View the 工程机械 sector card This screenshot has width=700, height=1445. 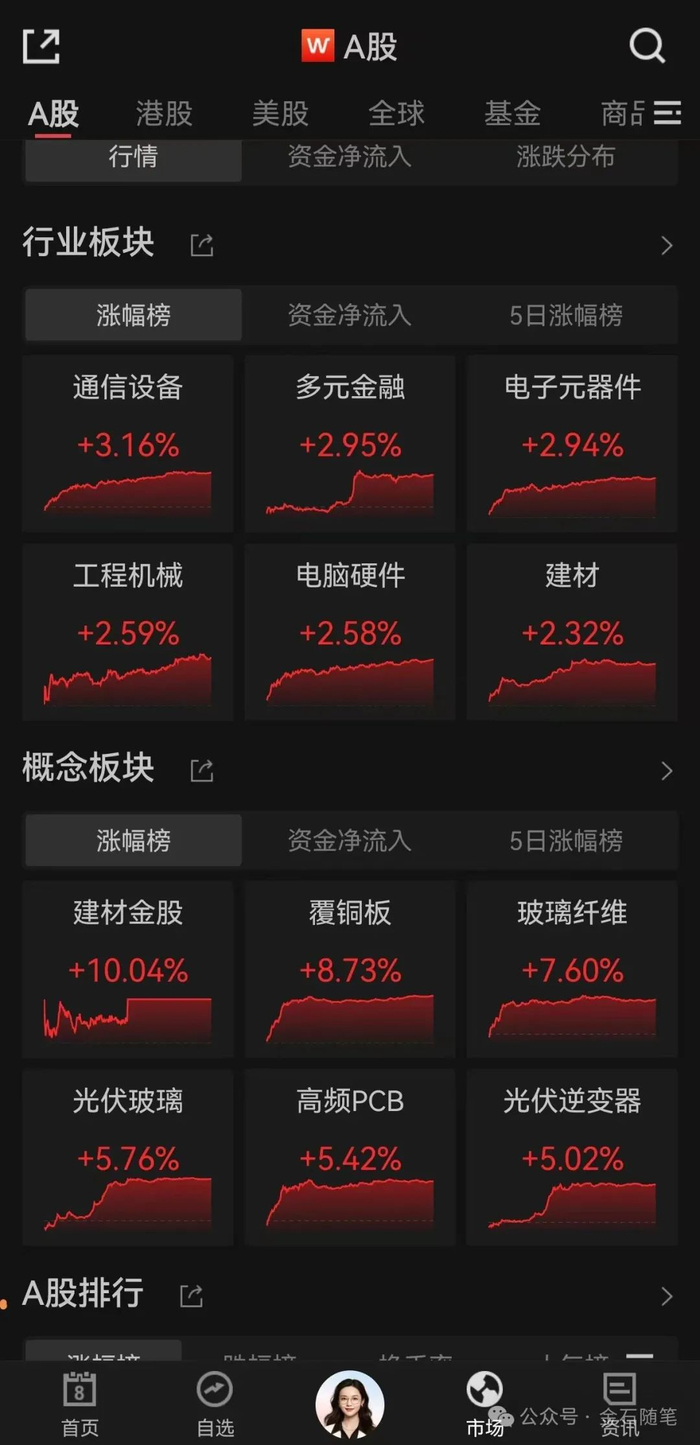click(128, 631)
